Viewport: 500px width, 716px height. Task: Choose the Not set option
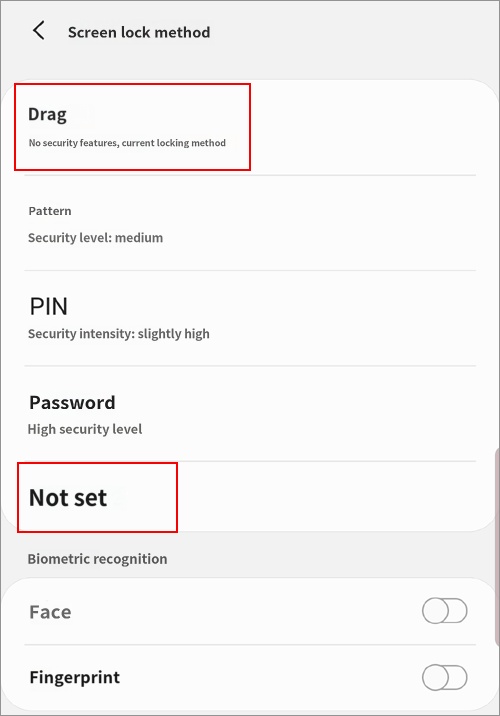[x=250, y=497]
